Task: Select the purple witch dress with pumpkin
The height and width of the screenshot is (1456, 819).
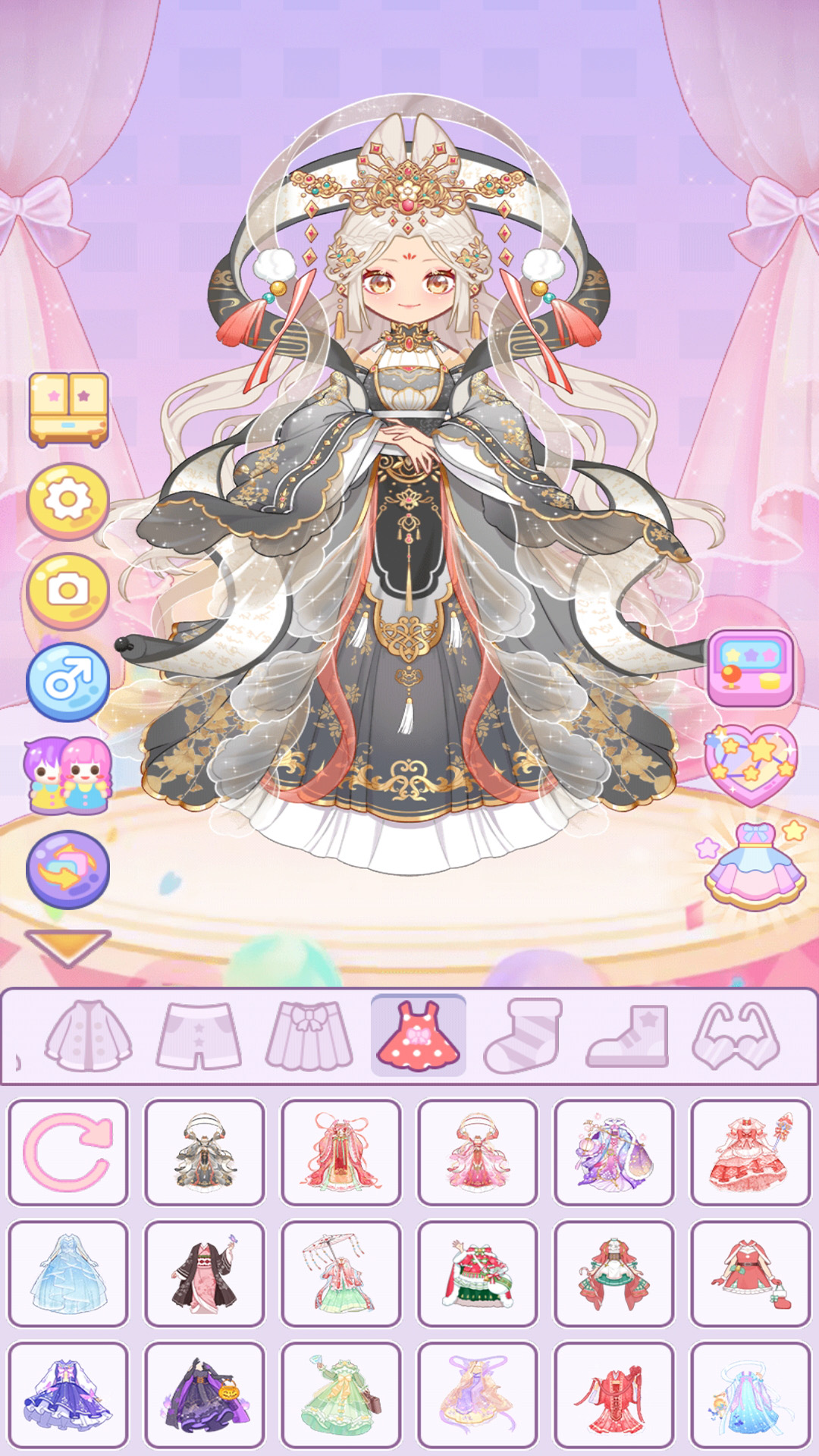Action: (x=205, y=1395)
